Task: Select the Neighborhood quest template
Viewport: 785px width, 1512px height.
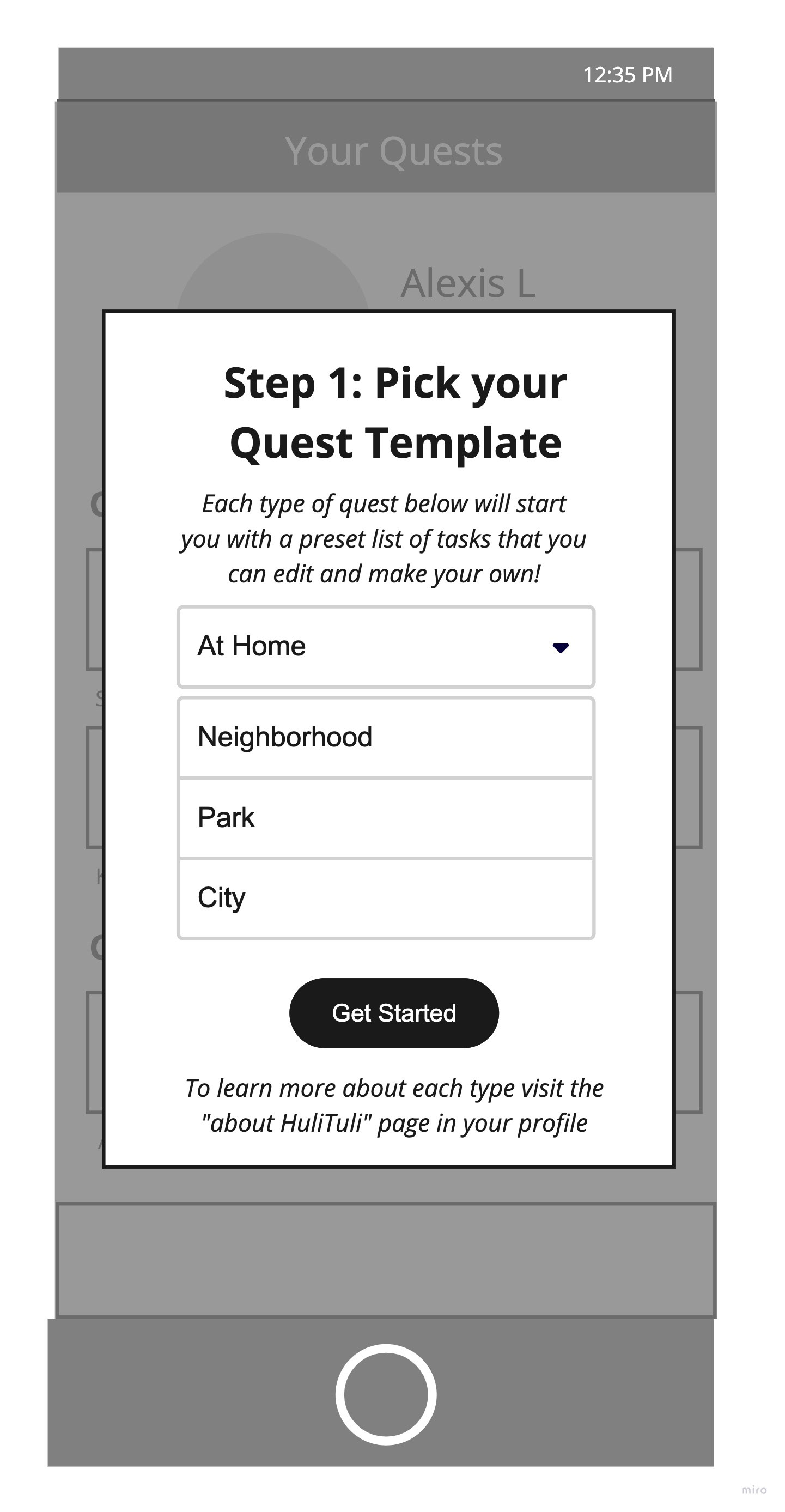Action: pyautogui.click(x=386, y=737)
